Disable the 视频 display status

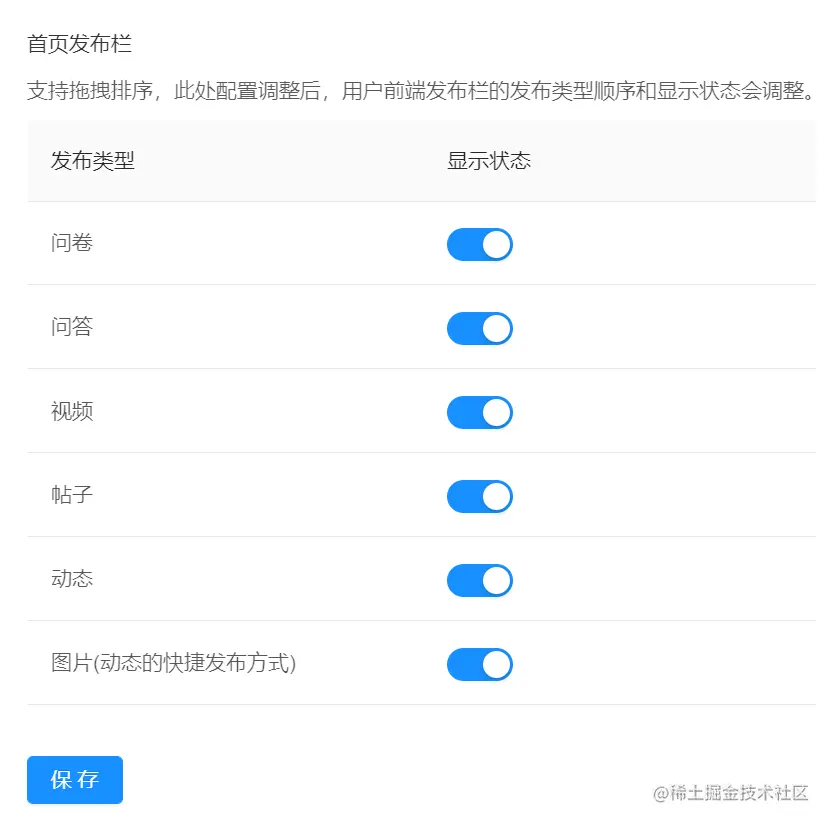[x=479, y=412]
